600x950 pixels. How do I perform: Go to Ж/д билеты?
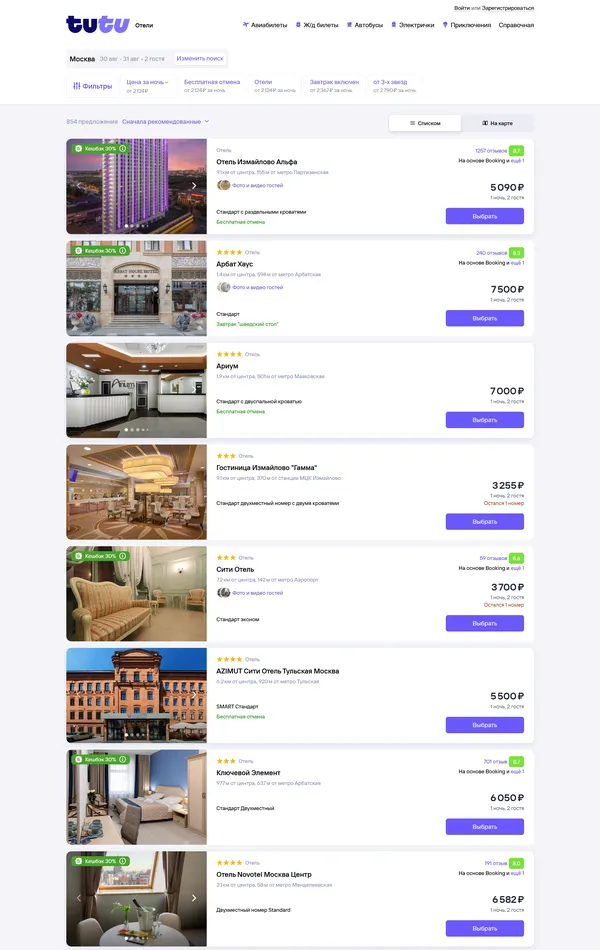click(x=316, y=24)
